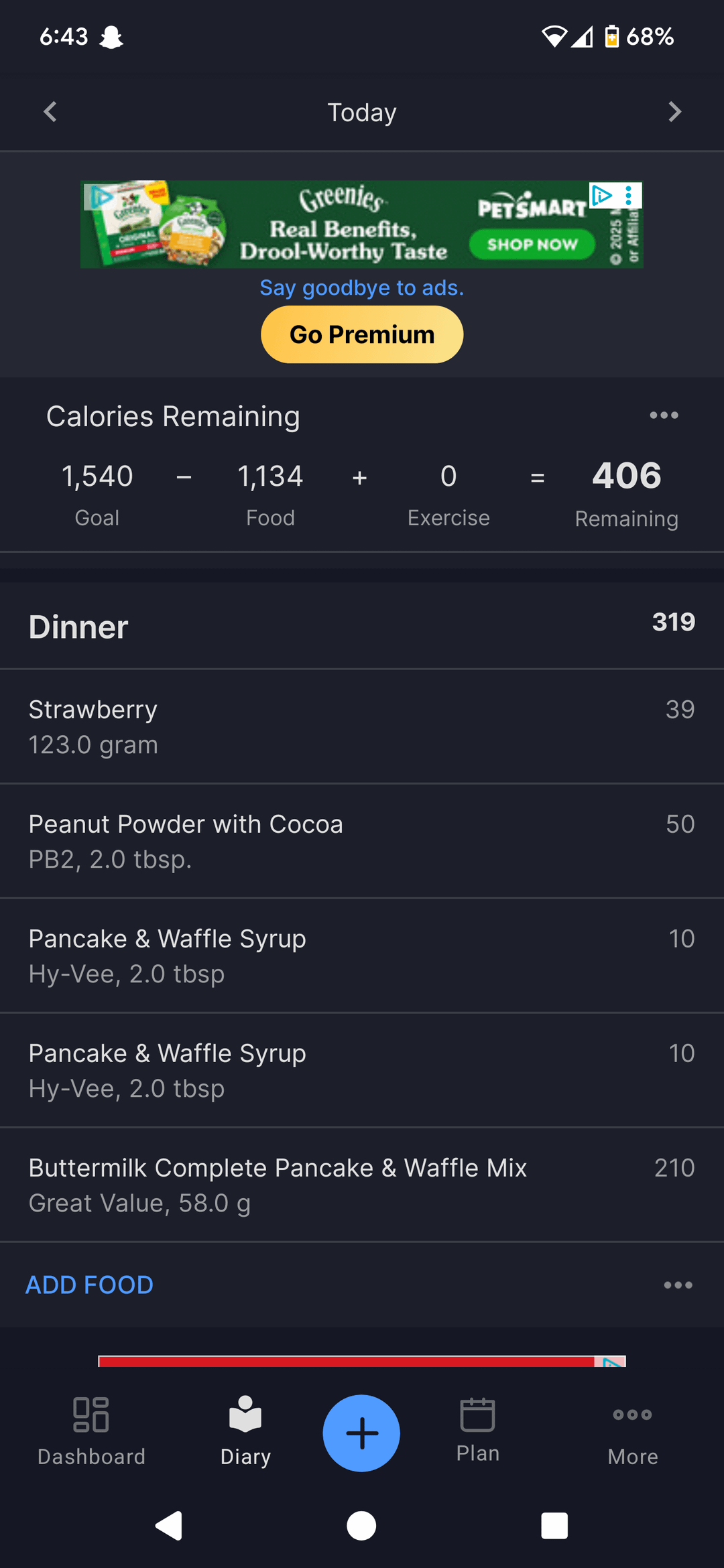Switch to the Diary tab
Screen dimensions: 724x1568
pyautogui.click(x=245, y=1432)
